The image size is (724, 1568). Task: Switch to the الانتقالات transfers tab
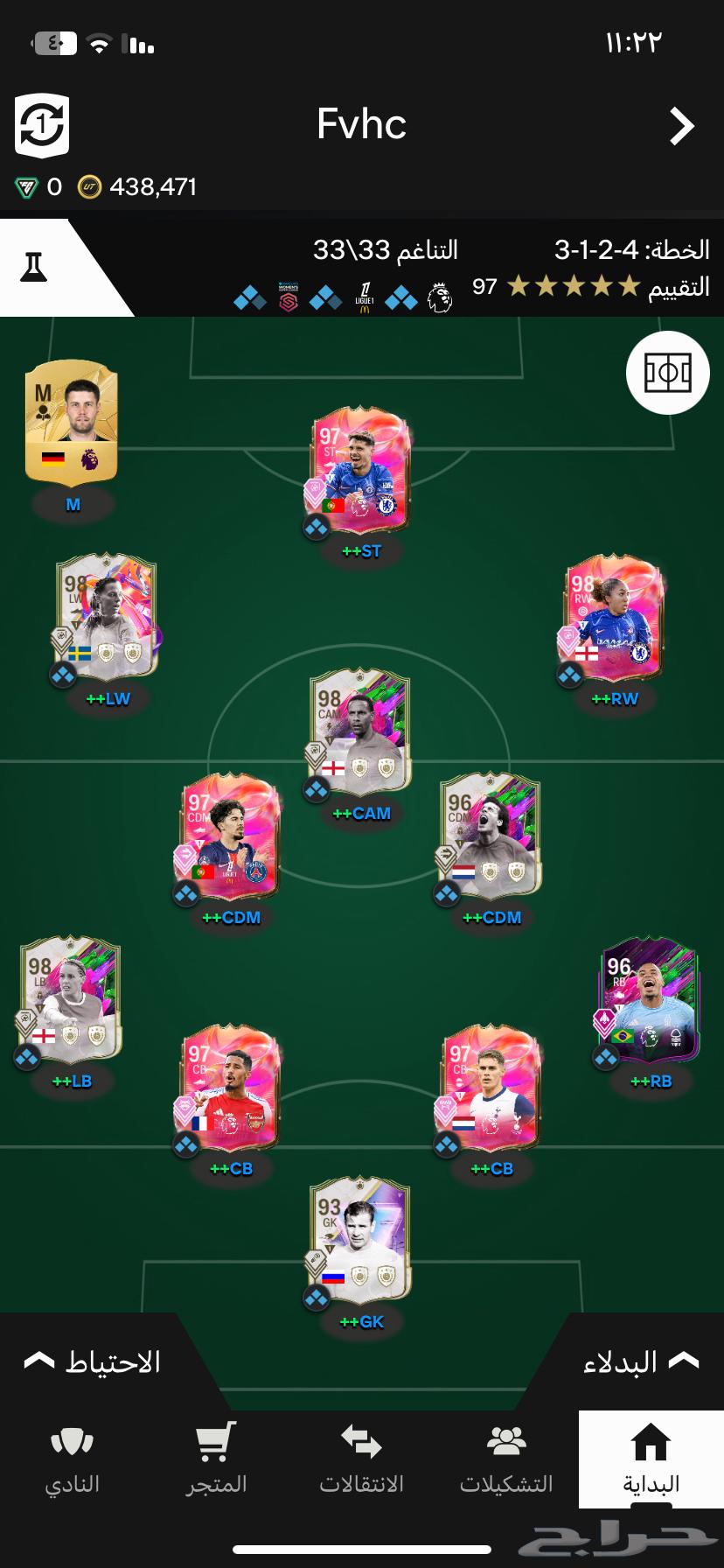pyautogui.click(x=361, y=1459)
